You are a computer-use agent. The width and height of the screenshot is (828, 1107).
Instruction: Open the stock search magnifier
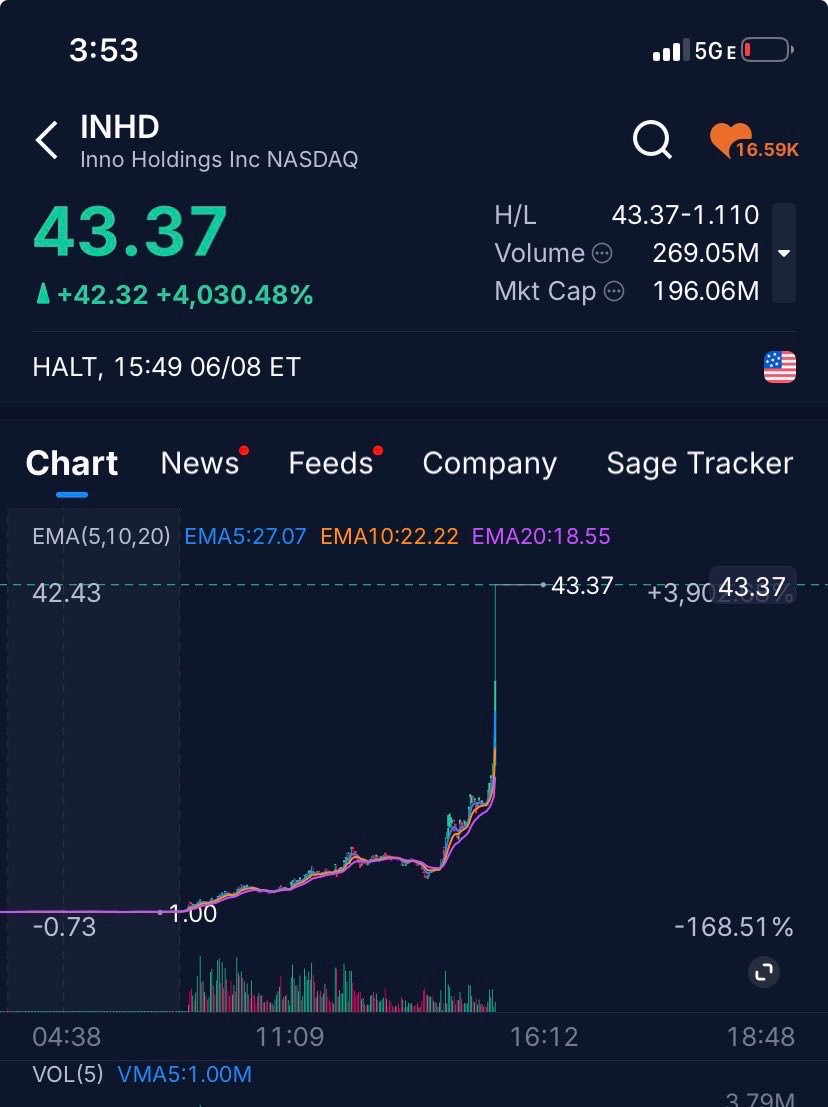tap(652, 139)
